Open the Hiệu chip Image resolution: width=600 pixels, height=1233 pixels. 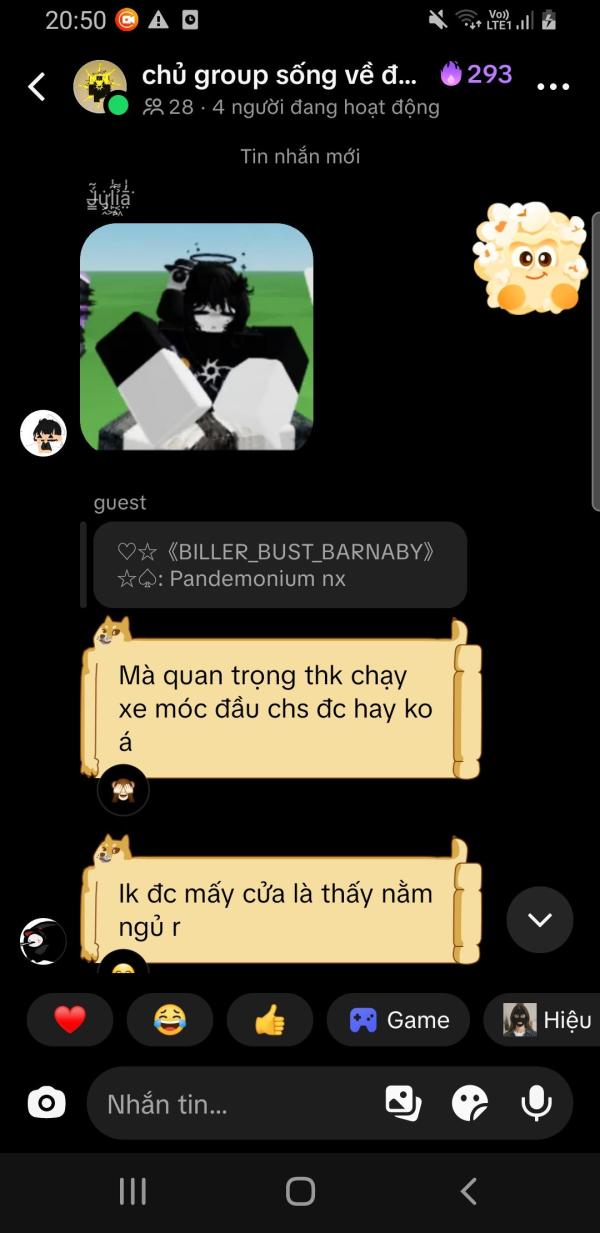coord(545,1020)
